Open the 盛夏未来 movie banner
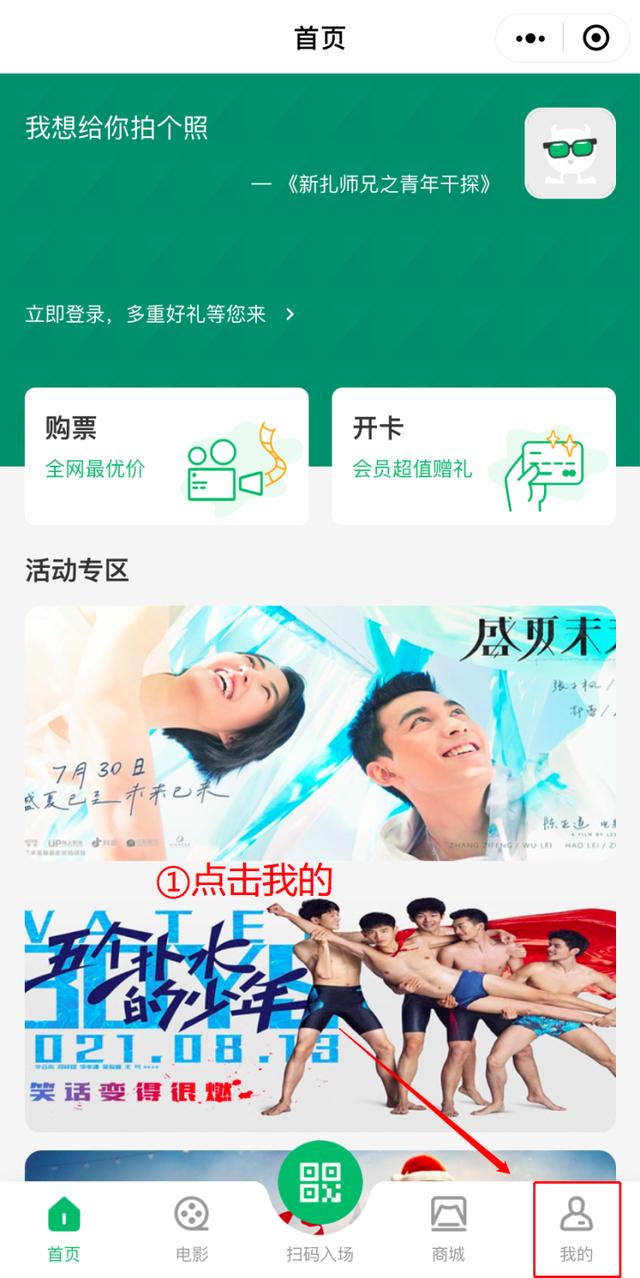 click(x=320, y=733)
